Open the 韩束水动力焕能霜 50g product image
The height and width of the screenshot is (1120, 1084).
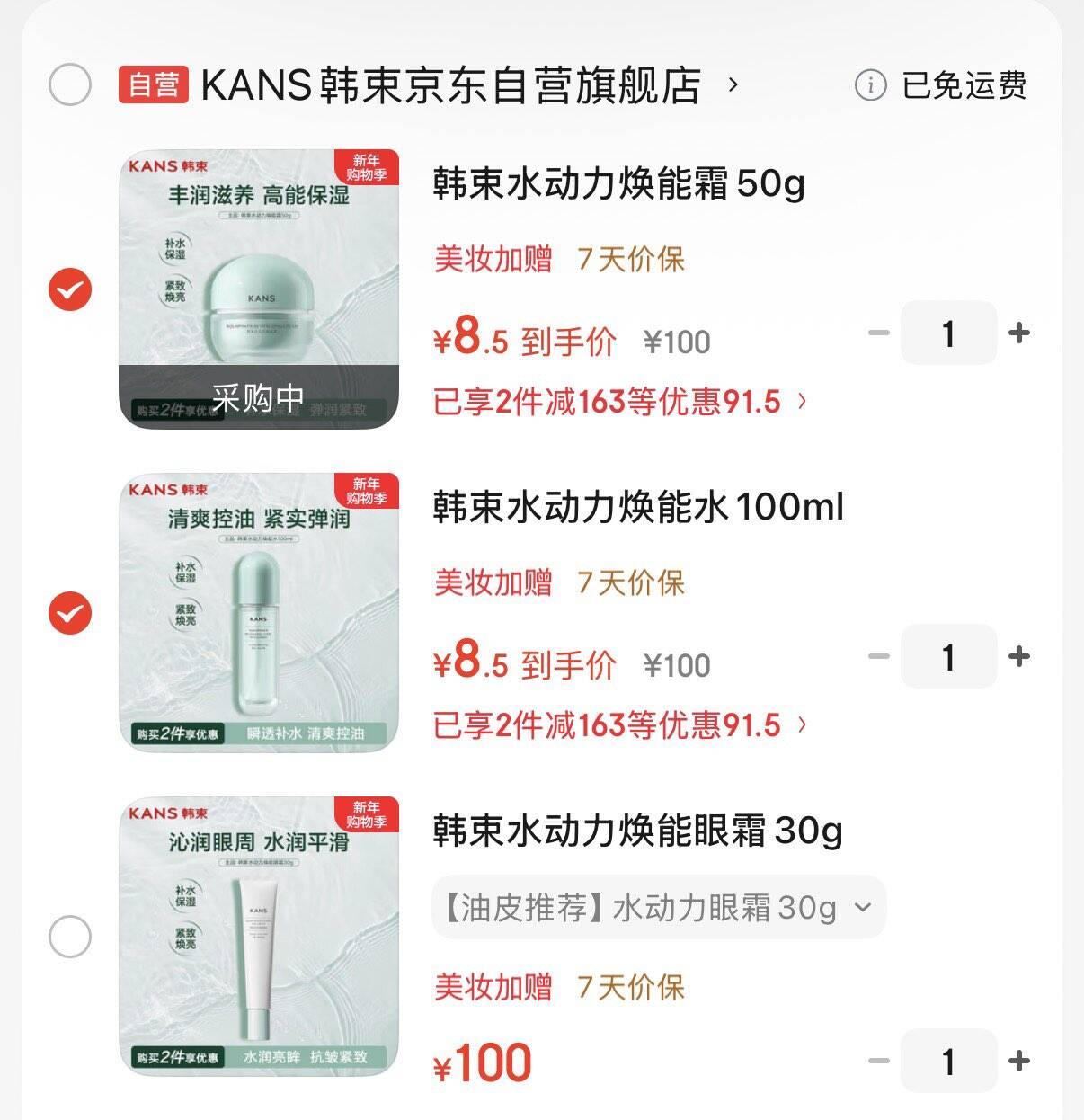point(259,289)
